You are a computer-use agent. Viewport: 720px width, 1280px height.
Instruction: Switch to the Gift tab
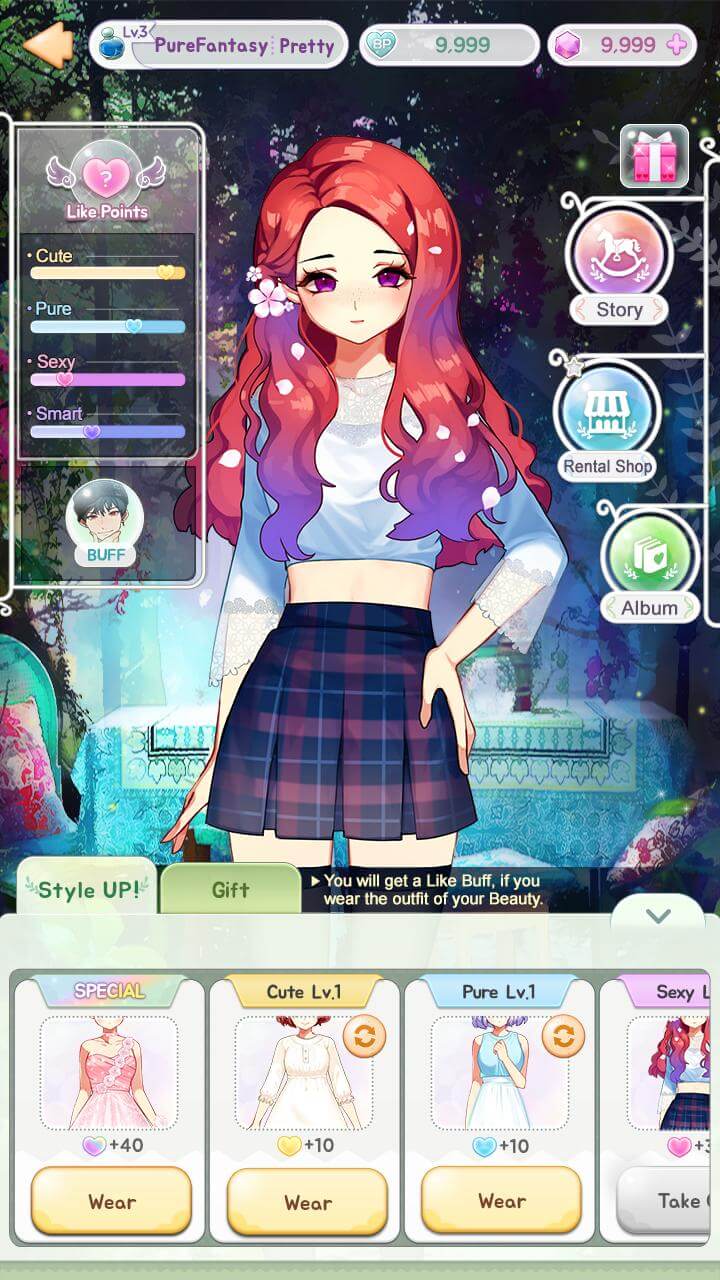point(230,889)
